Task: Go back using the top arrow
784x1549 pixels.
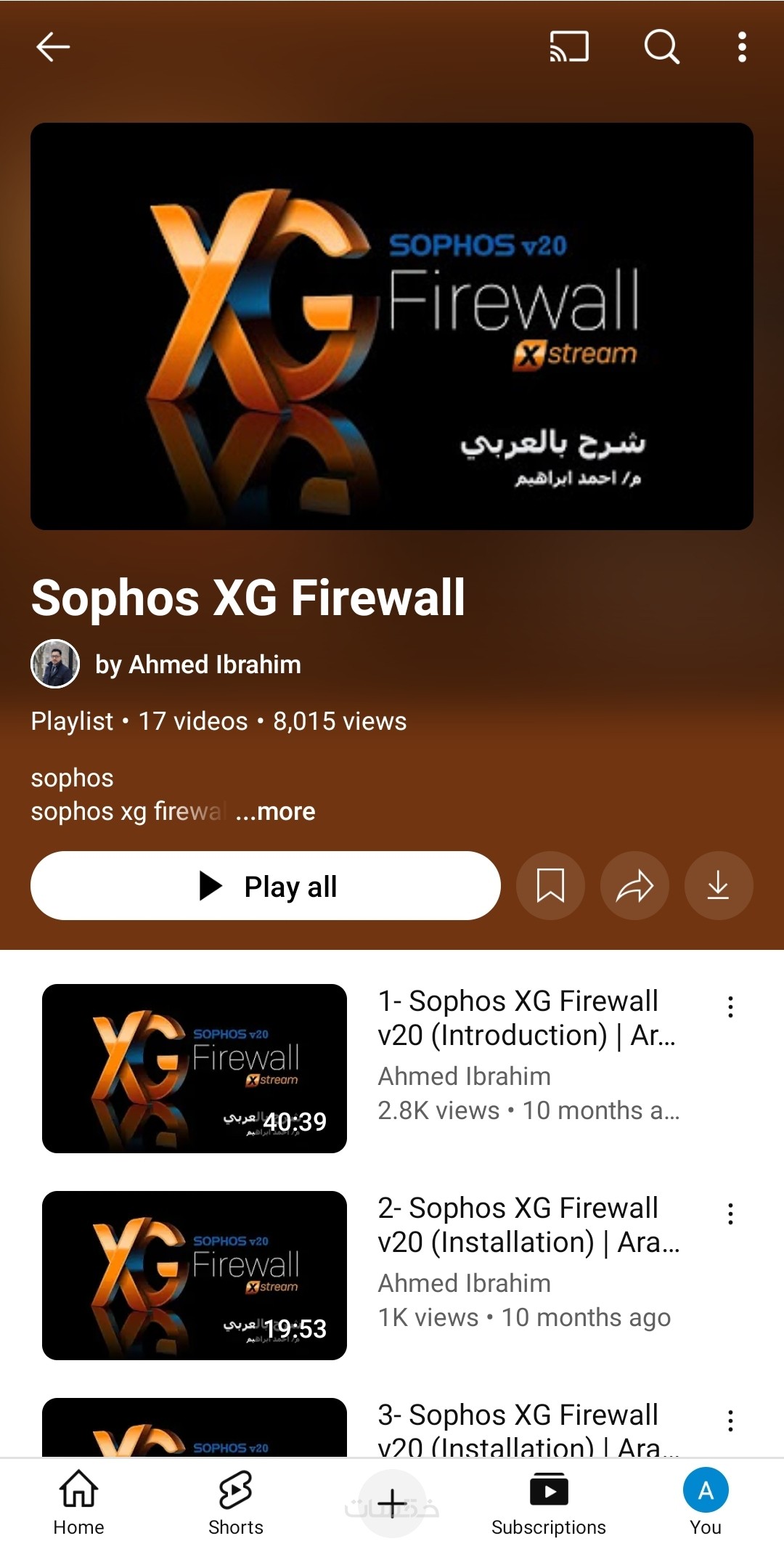Action: click(53, 47)
